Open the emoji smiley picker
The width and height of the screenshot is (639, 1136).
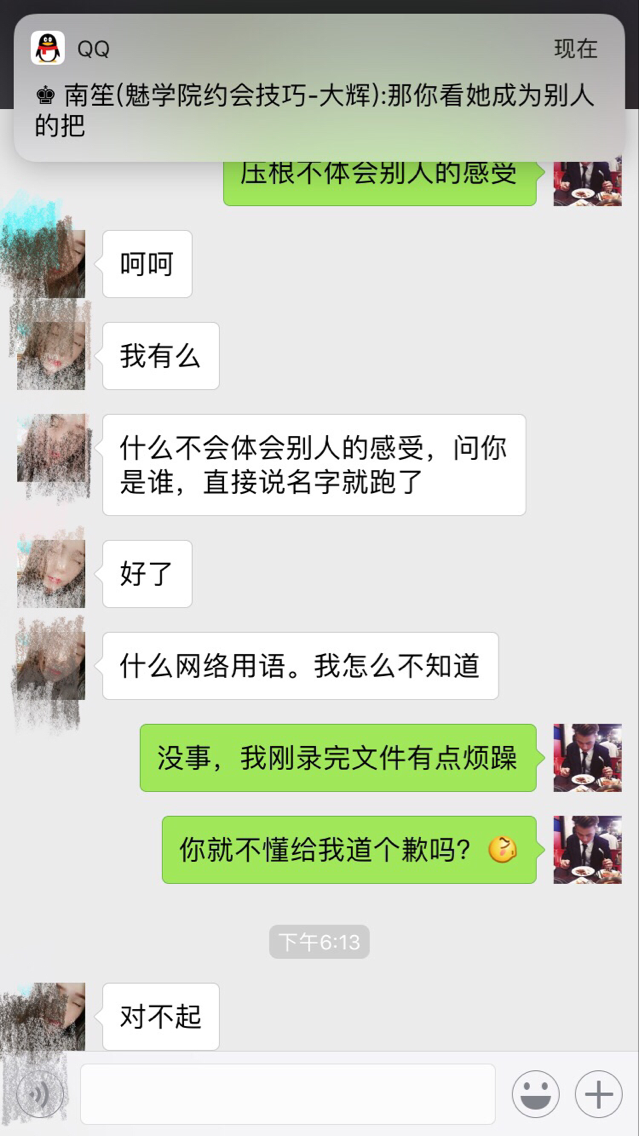click(535, 1094)
